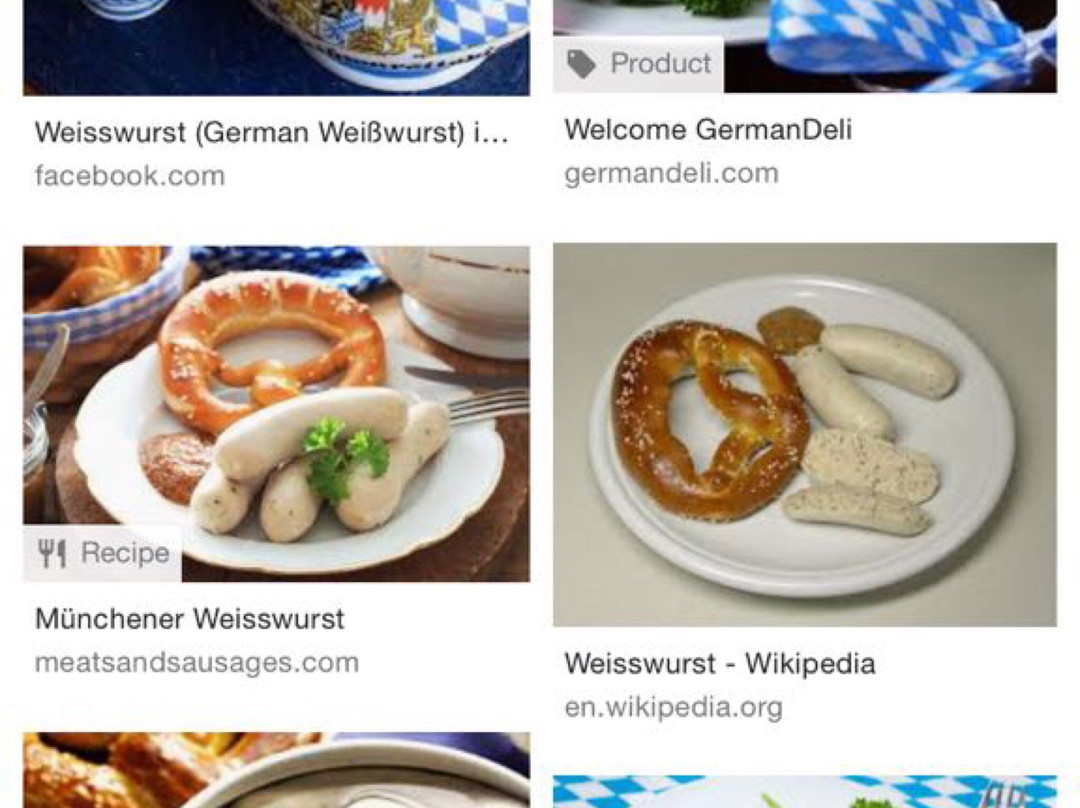Viewport: 1080px width, 808px height.
Task: Open the Weisswurst facebook.com image result
Action: (276, 47)
